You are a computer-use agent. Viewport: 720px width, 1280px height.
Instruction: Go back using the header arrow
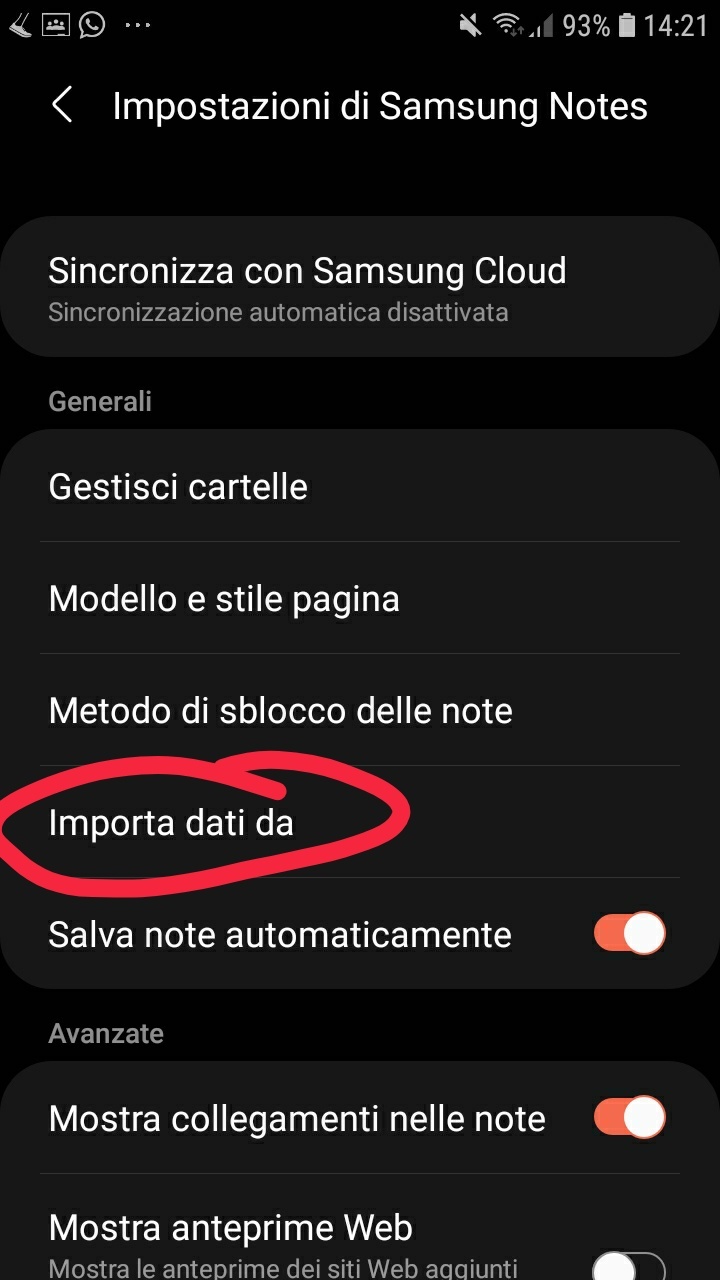click(x=62, y=105)
